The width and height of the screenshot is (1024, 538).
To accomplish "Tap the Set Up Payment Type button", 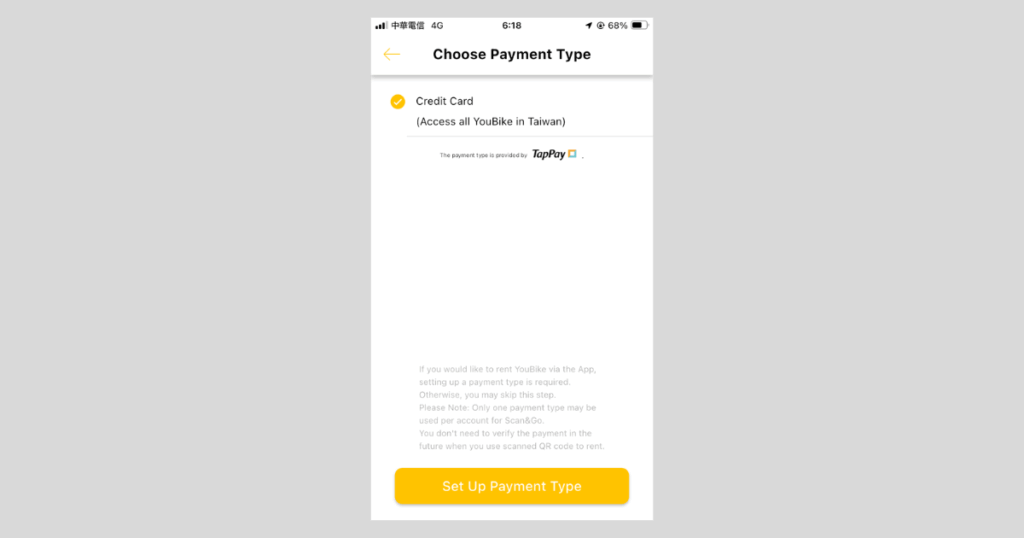I will pyautogui.click(x=511, y=486).
